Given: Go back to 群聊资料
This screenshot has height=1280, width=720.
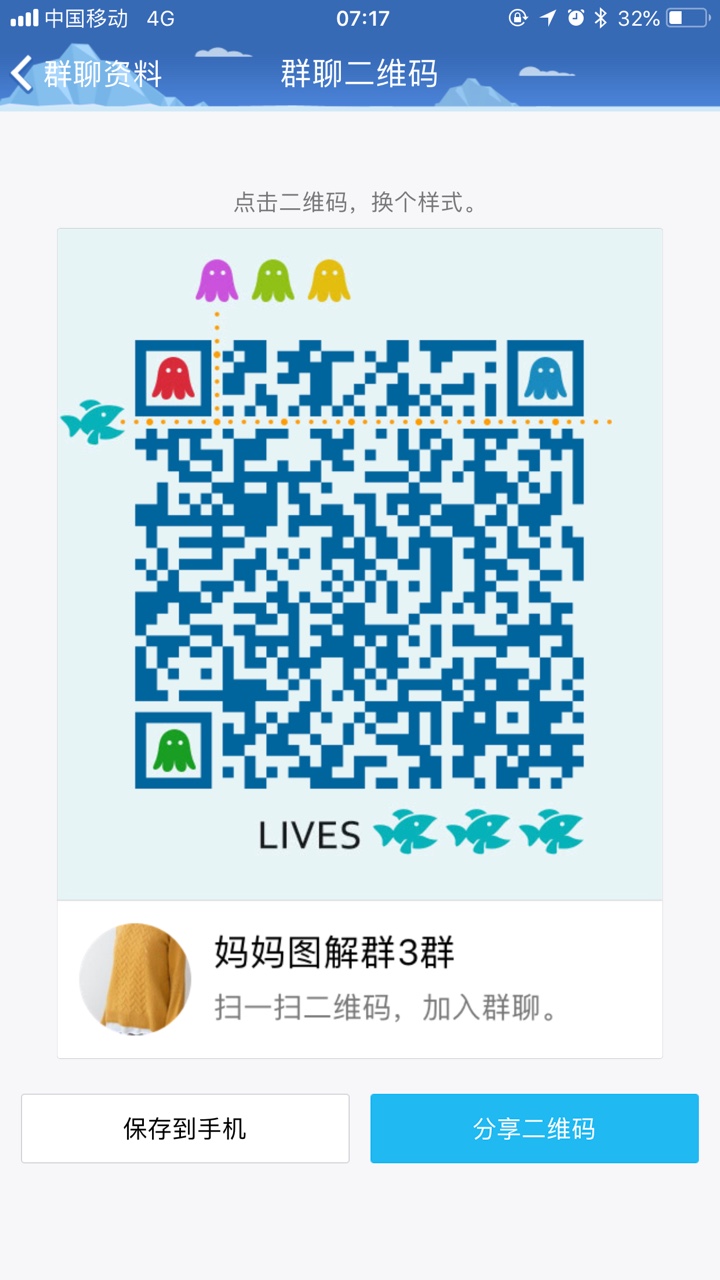Looking at the screenshot, I should pyautogui.click(x=85, y=74).
